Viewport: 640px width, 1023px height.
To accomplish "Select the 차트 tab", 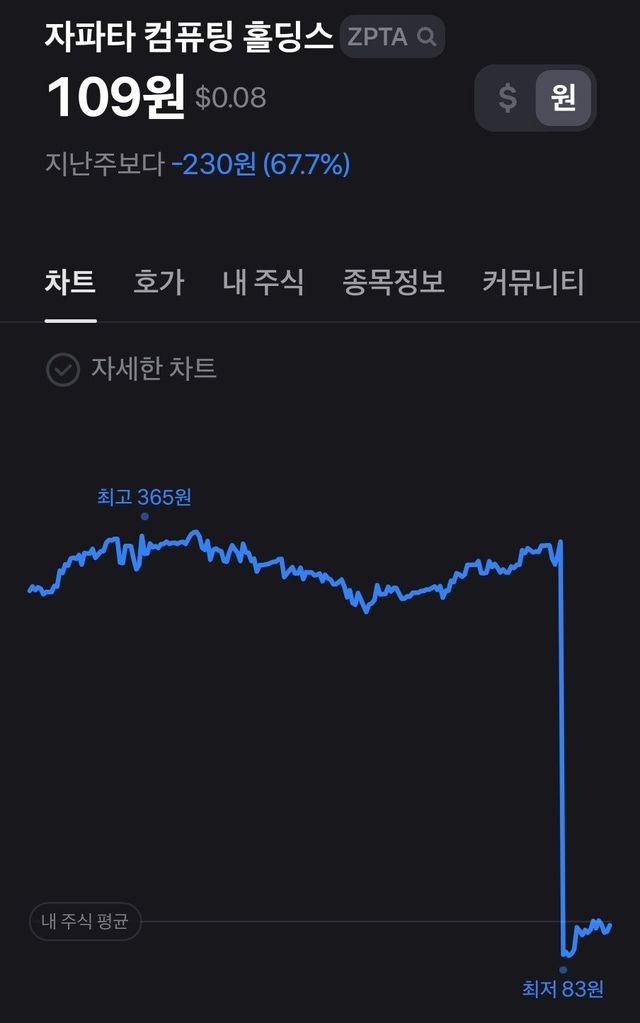I will [x=70, y=282].
